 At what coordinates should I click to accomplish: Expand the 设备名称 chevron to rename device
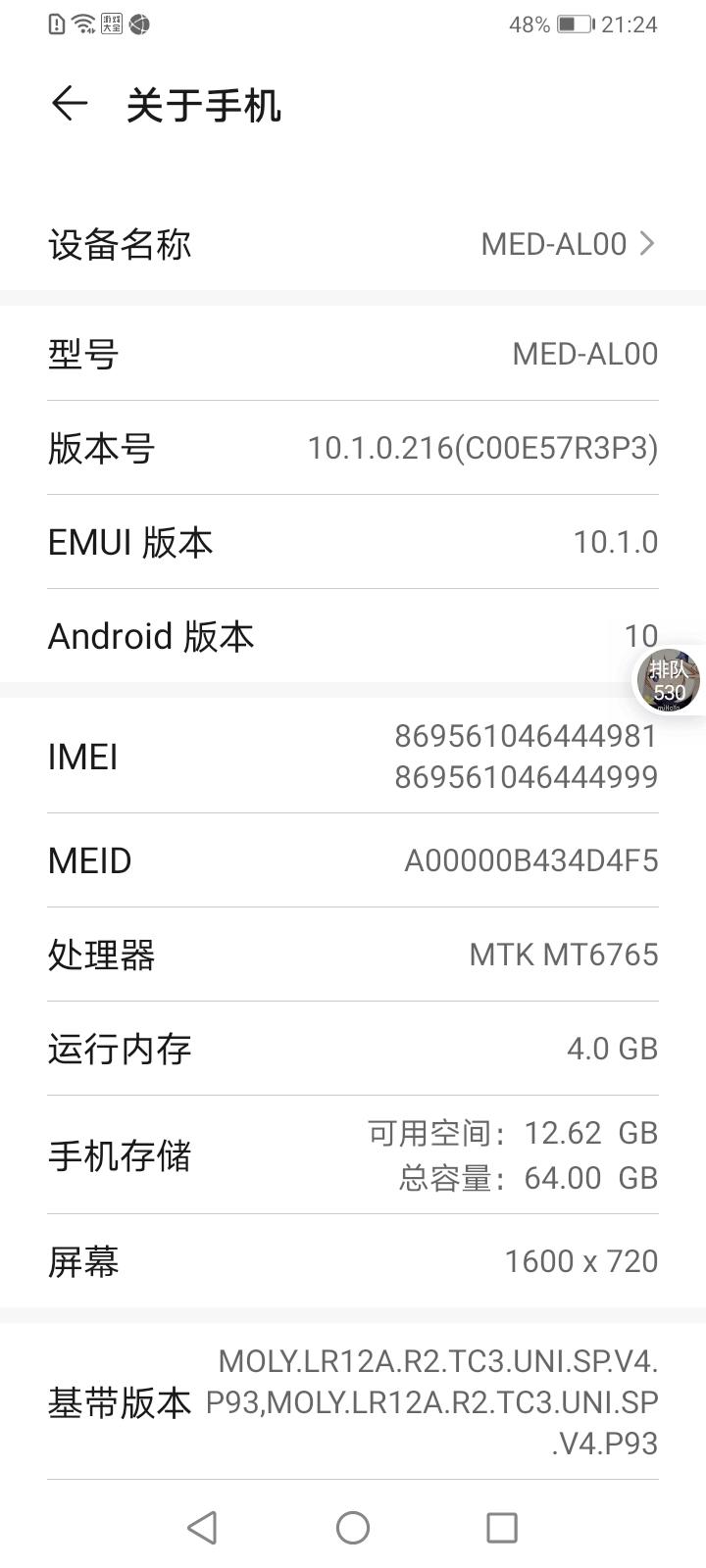[646, 244]
